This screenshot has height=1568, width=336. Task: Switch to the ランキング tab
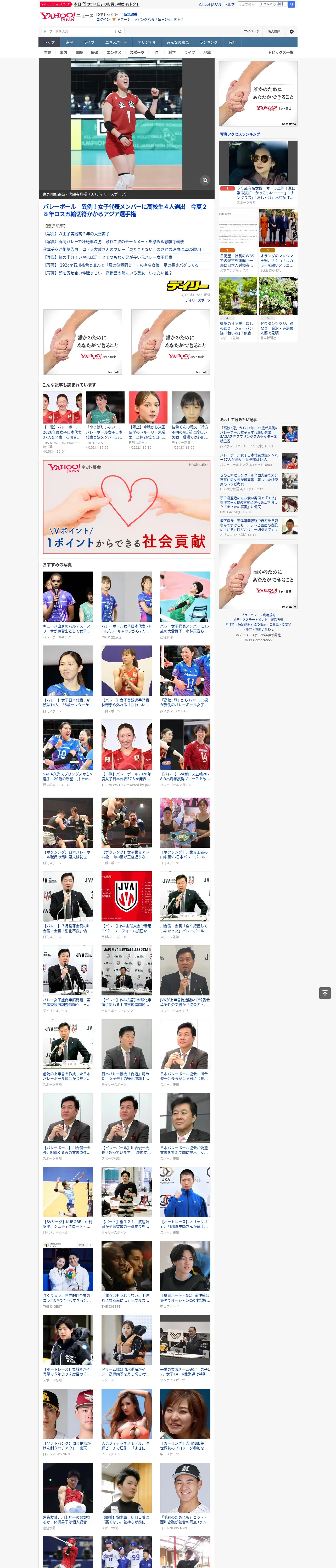(x=209, y=42)
